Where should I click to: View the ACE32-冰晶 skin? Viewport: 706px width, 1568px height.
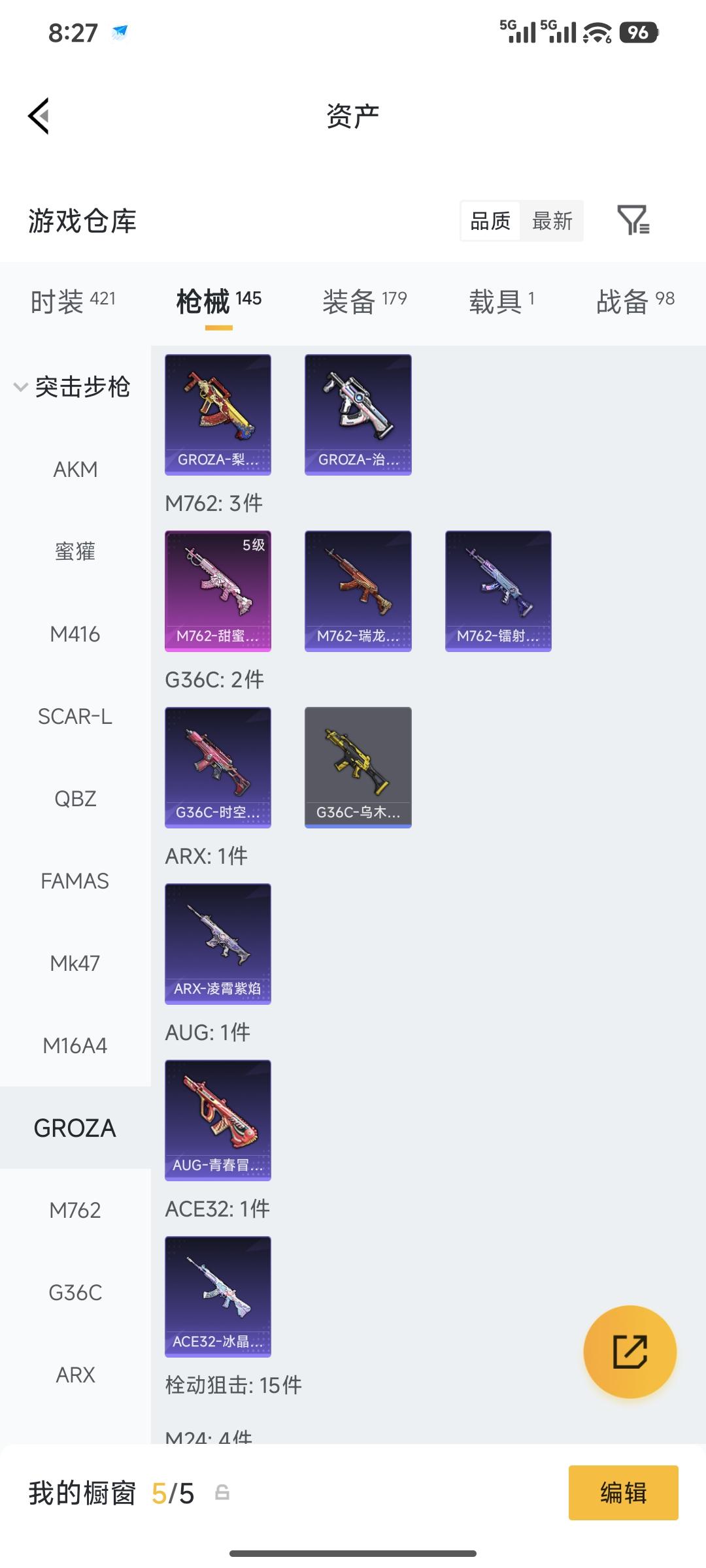pos(218,1296)
